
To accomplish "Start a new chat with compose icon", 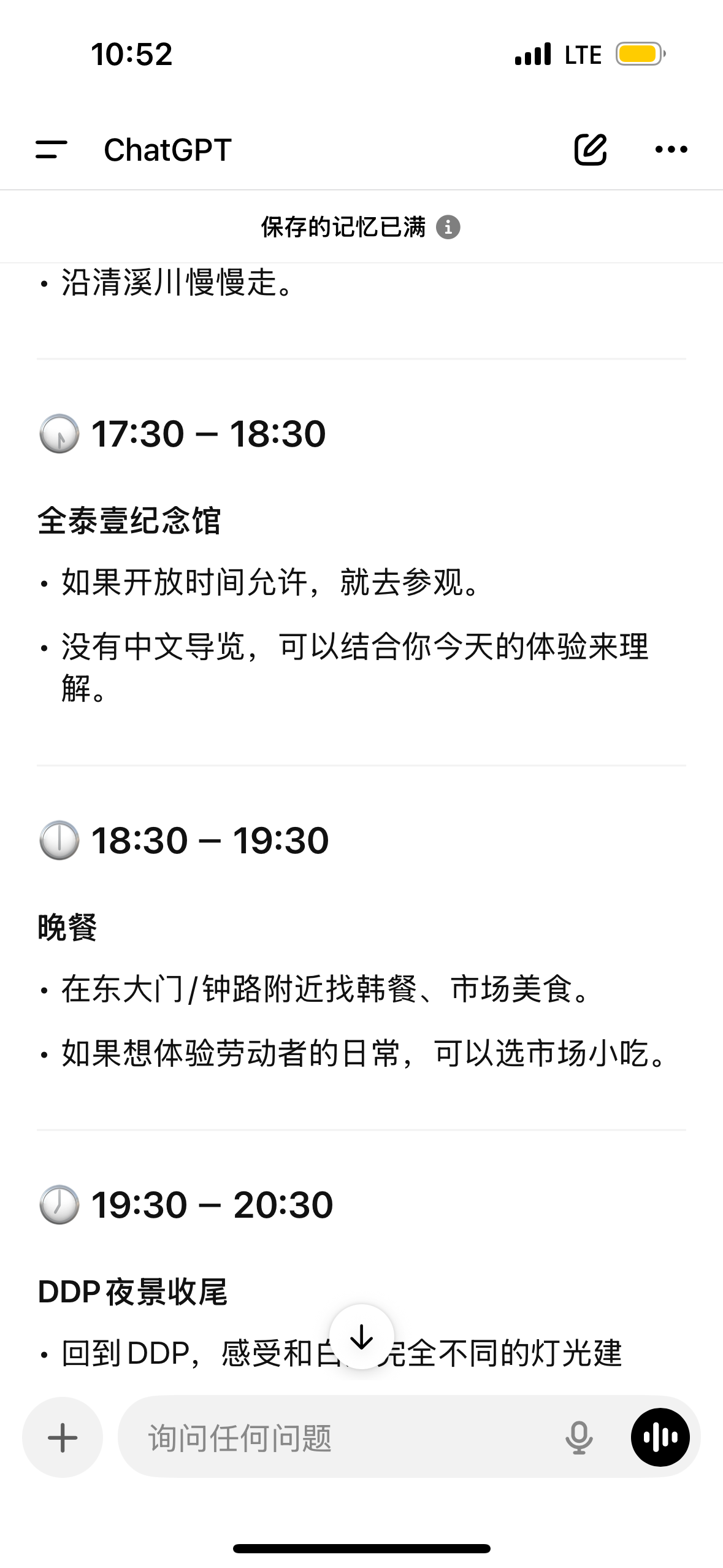I will [x=590, y=149].
